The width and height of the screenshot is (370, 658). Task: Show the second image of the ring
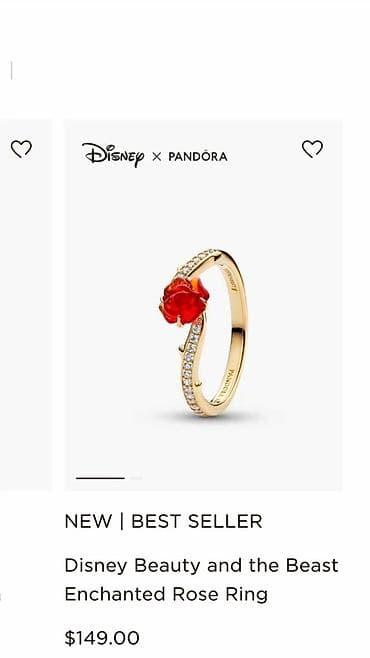(136, 478)
